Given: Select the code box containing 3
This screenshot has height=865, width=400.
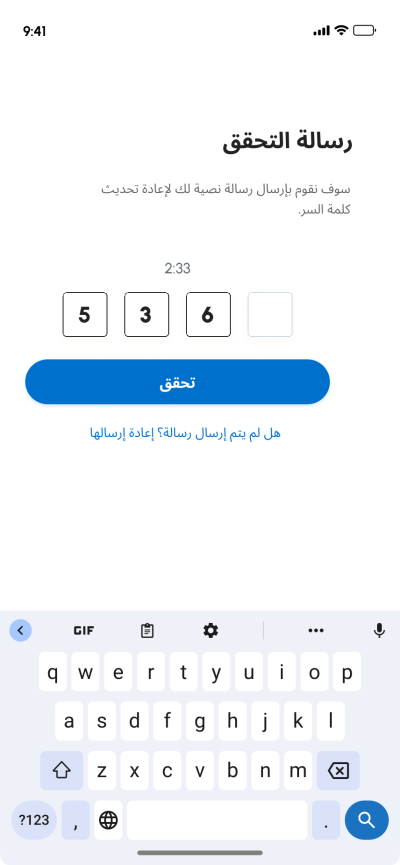Looking at the screenshot, I should click(x=146, y=314).
